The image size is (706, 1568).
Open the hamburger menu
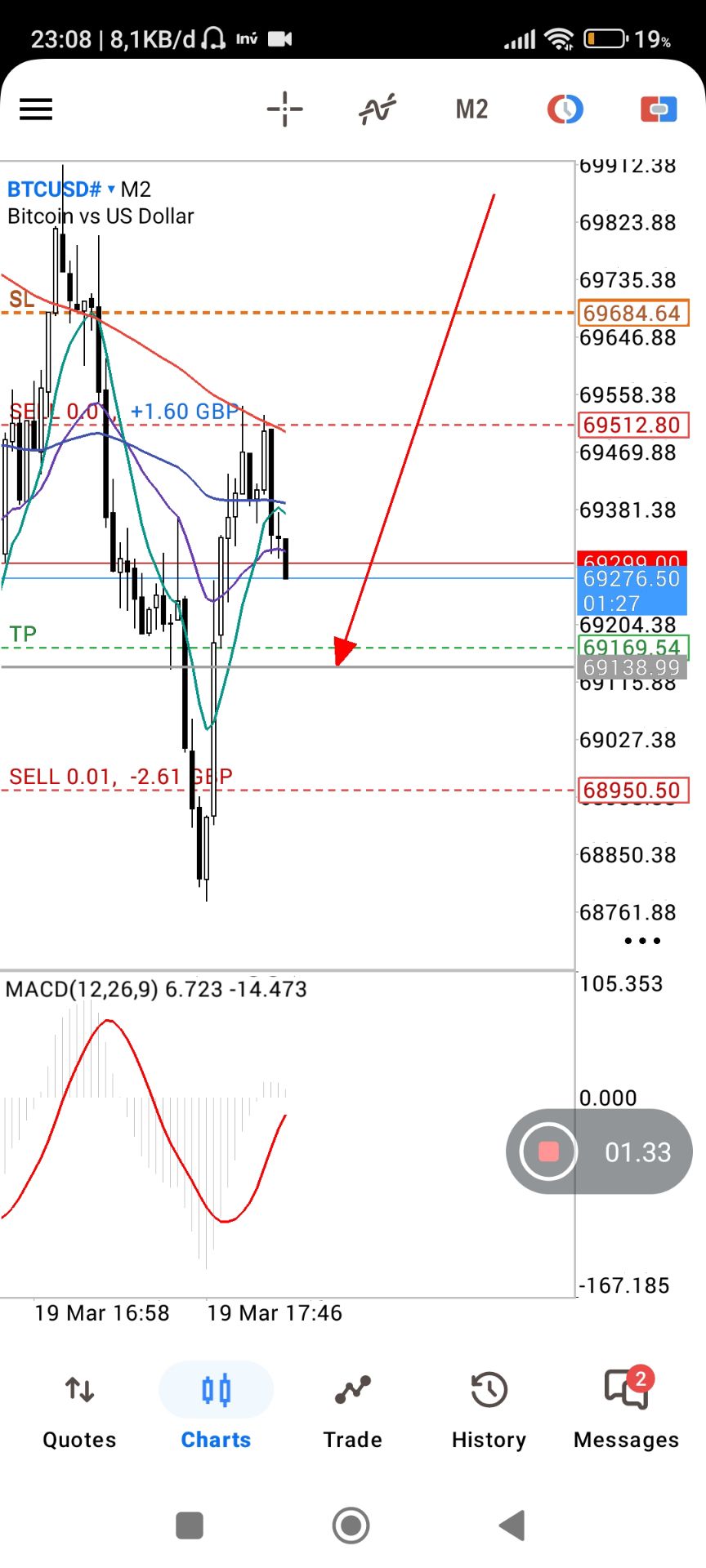[36, 109]
